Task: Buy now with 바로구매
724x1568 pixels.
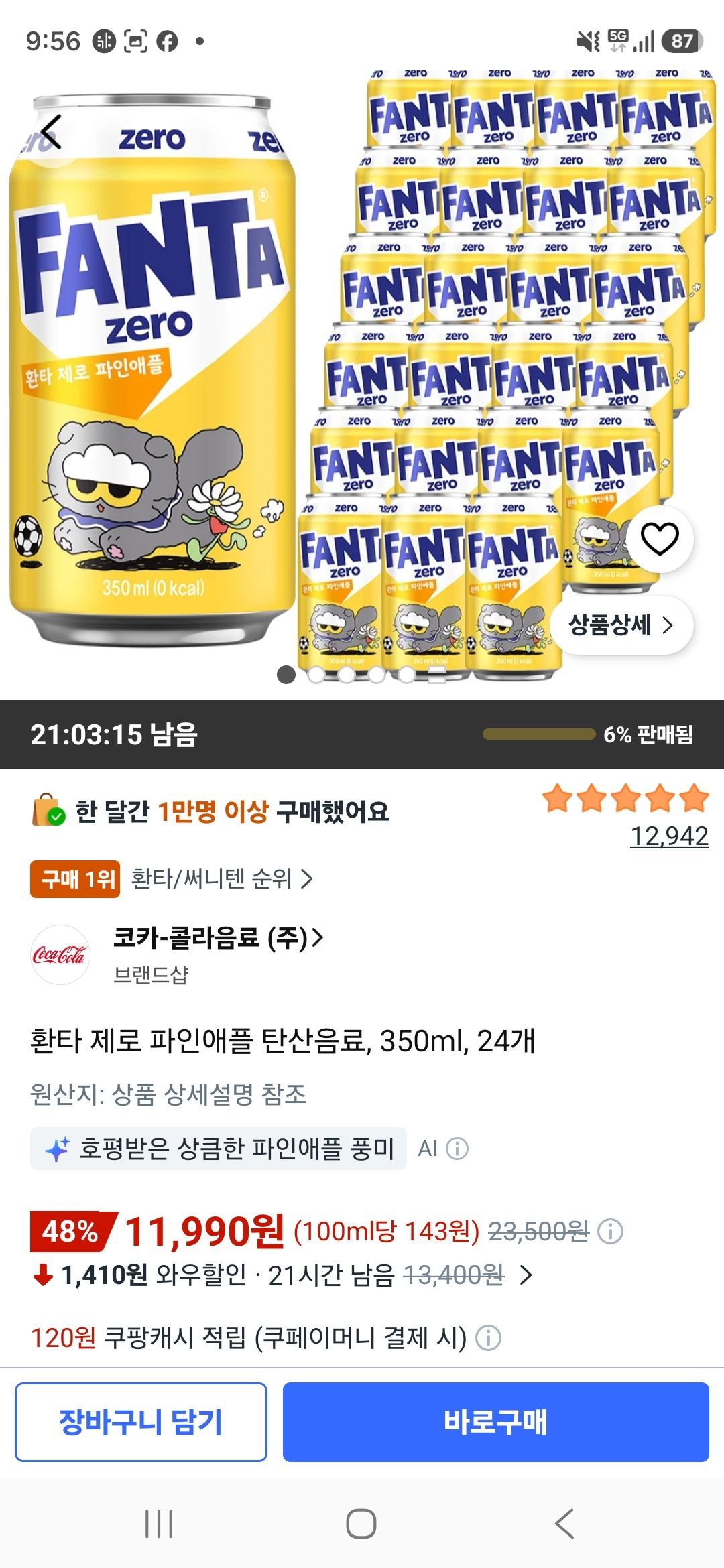Action: pos(496,1422)
